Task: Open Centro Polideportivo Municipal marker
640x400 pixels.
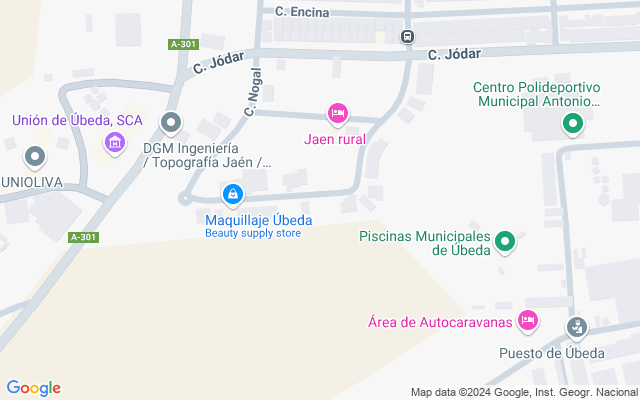Action: [572, 125]
